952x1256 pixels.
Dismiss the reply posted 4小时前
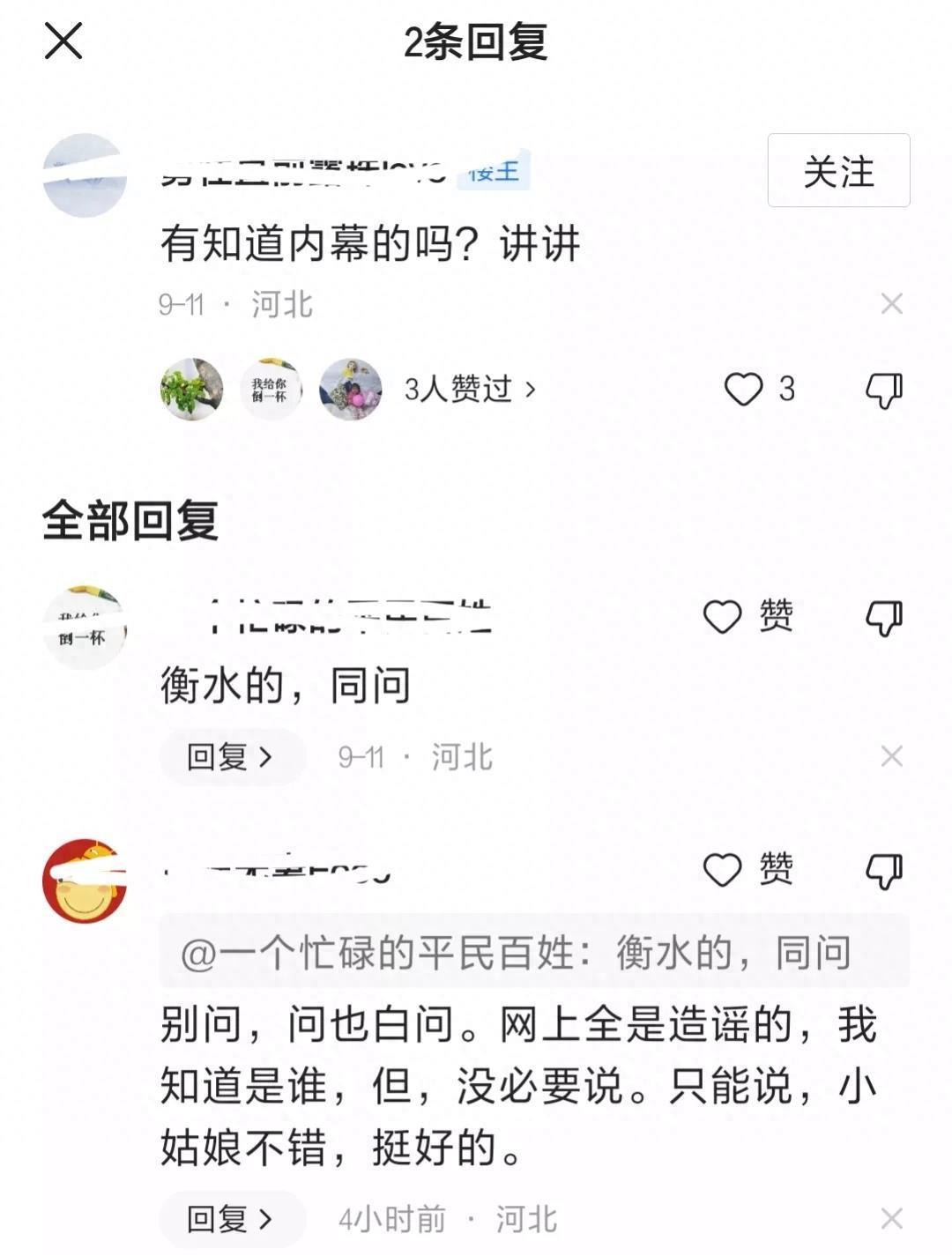tap(891, 1219)
